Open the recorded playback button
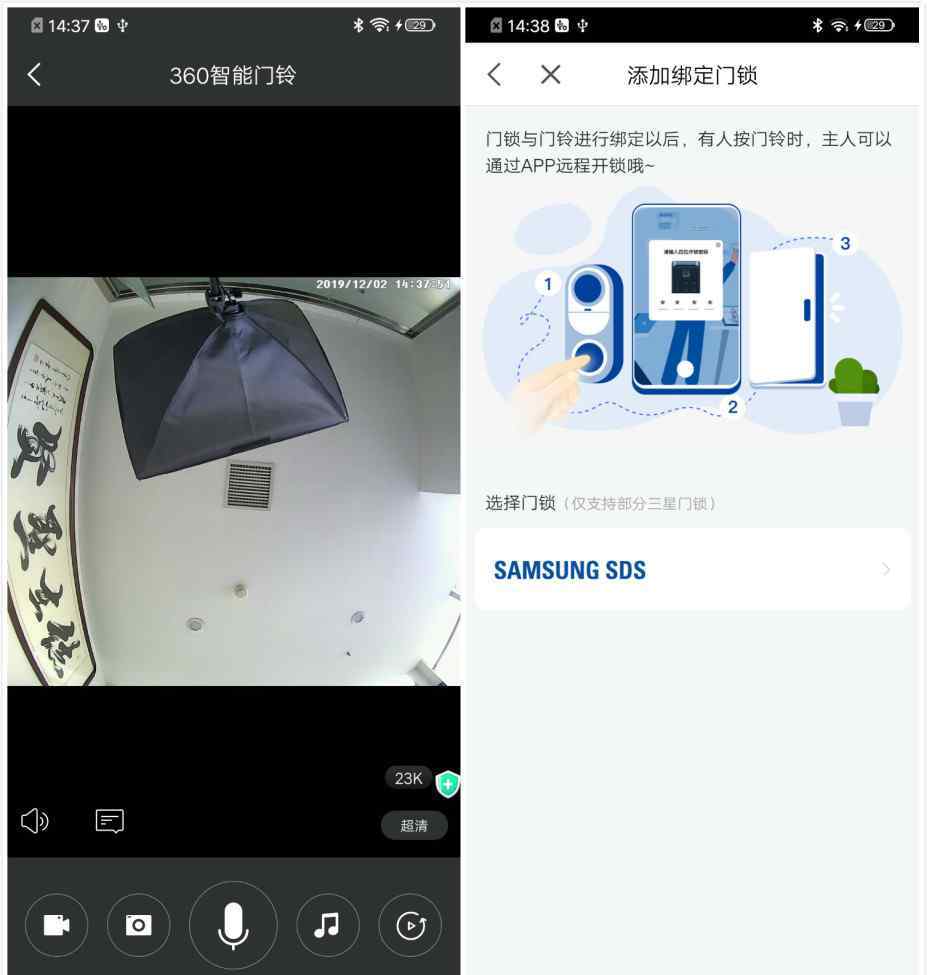The image size is (927, 975). click(x=410, y=926)
